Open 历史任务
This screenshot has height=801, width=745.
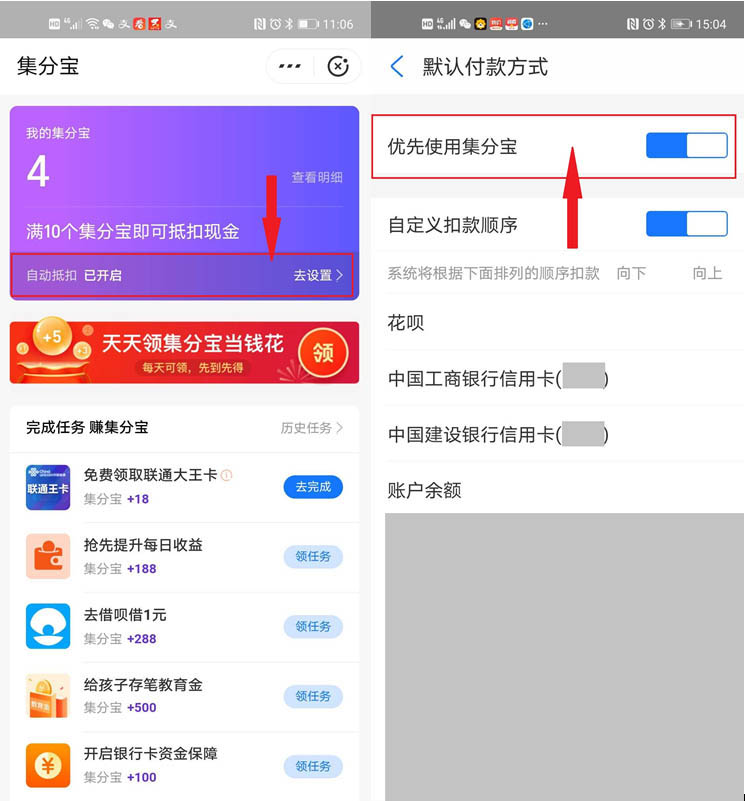coord(311,428)
